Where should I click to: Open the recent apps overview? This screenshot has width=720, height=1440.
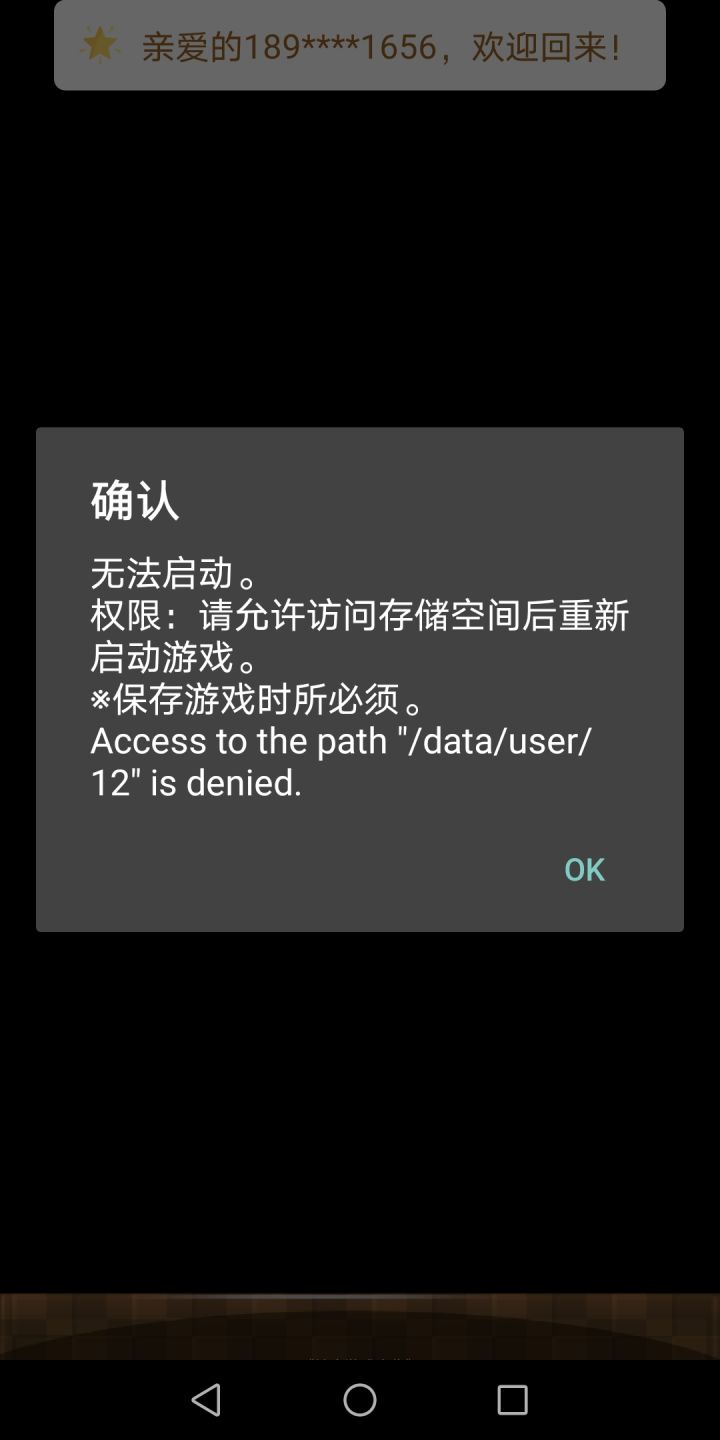click(512, 1400)
